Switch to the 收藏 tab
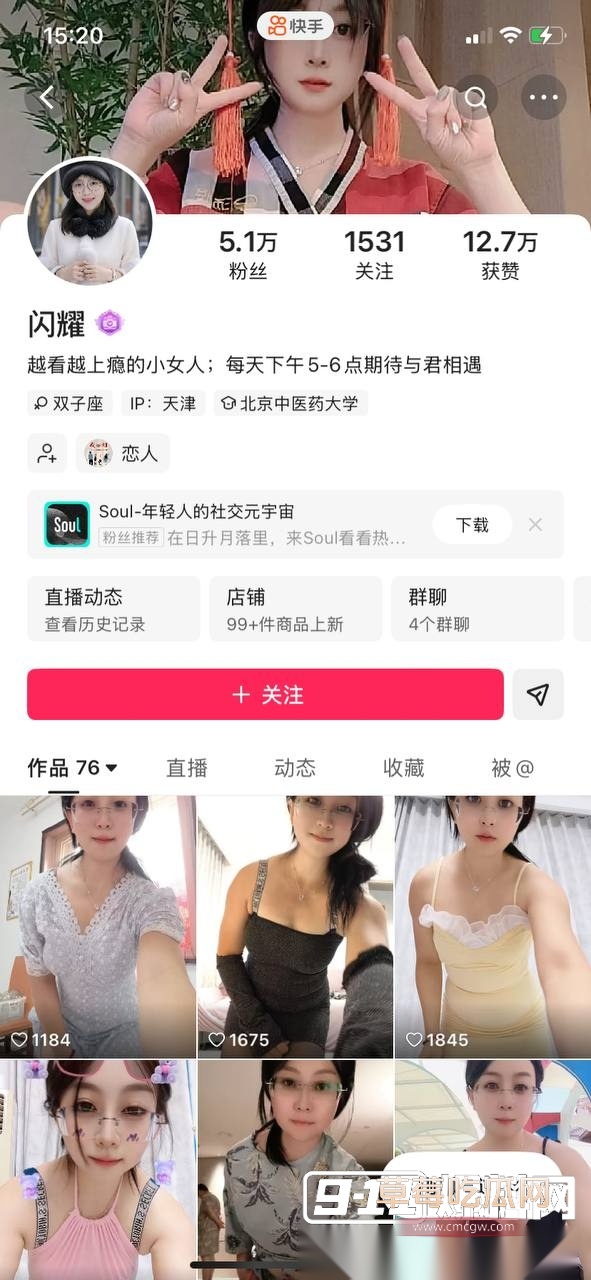Image resolution: width=591 pixels, height=1280 pixels. pyautogui.click(x=404, y=767)
